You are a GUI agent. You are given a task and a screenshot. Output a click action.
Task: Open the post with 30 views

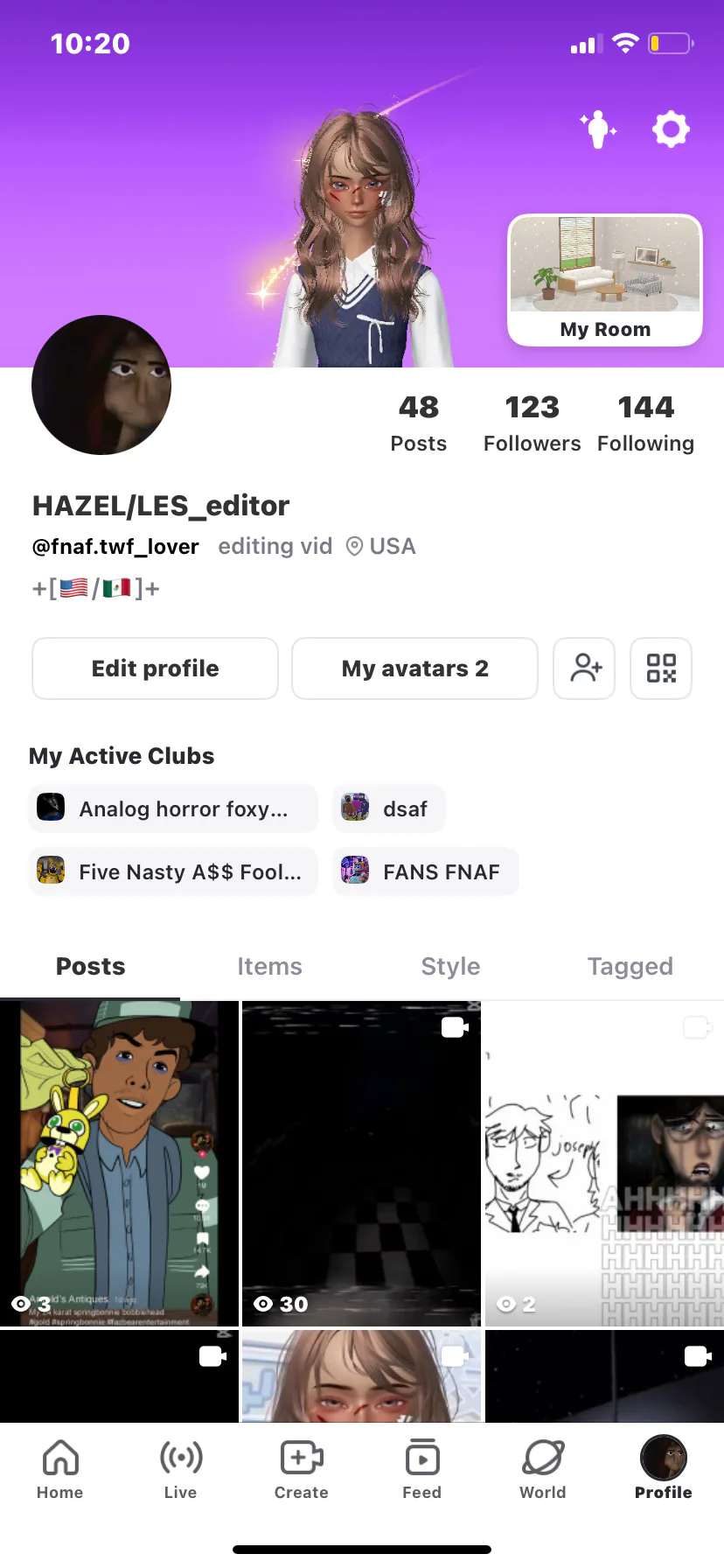tap(361, 1164)
